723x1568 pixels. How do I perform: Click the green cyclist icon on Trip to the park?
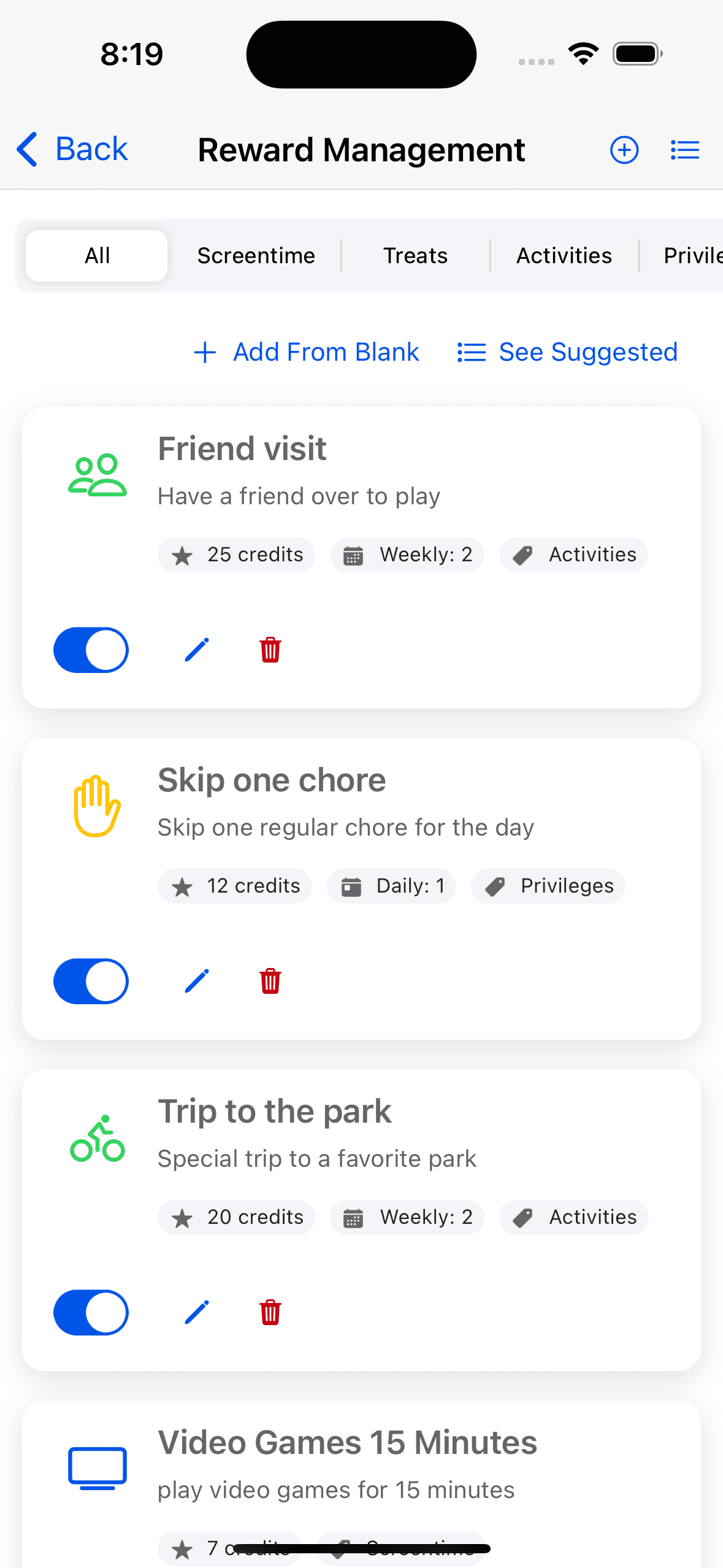(98, 1137)
